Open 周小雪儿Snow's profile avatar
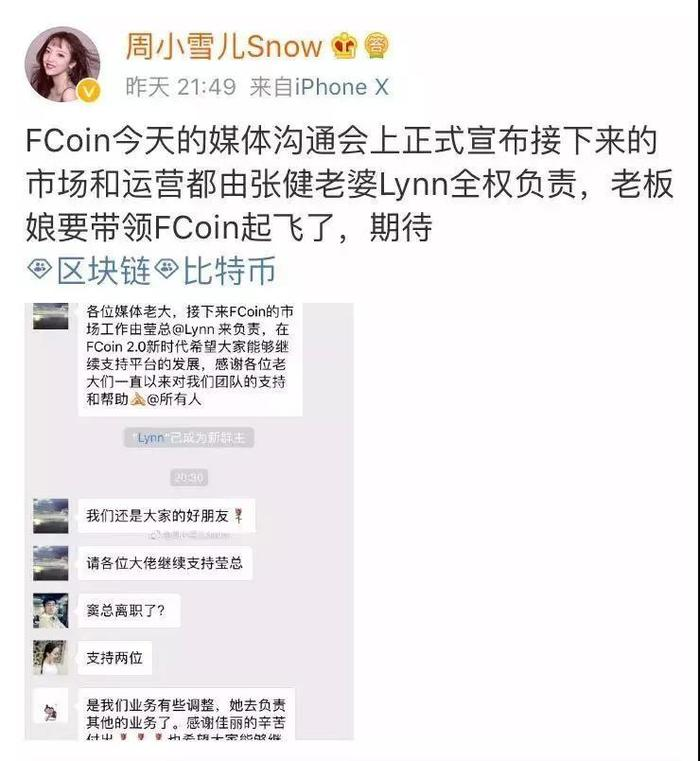 coord(62,64)
